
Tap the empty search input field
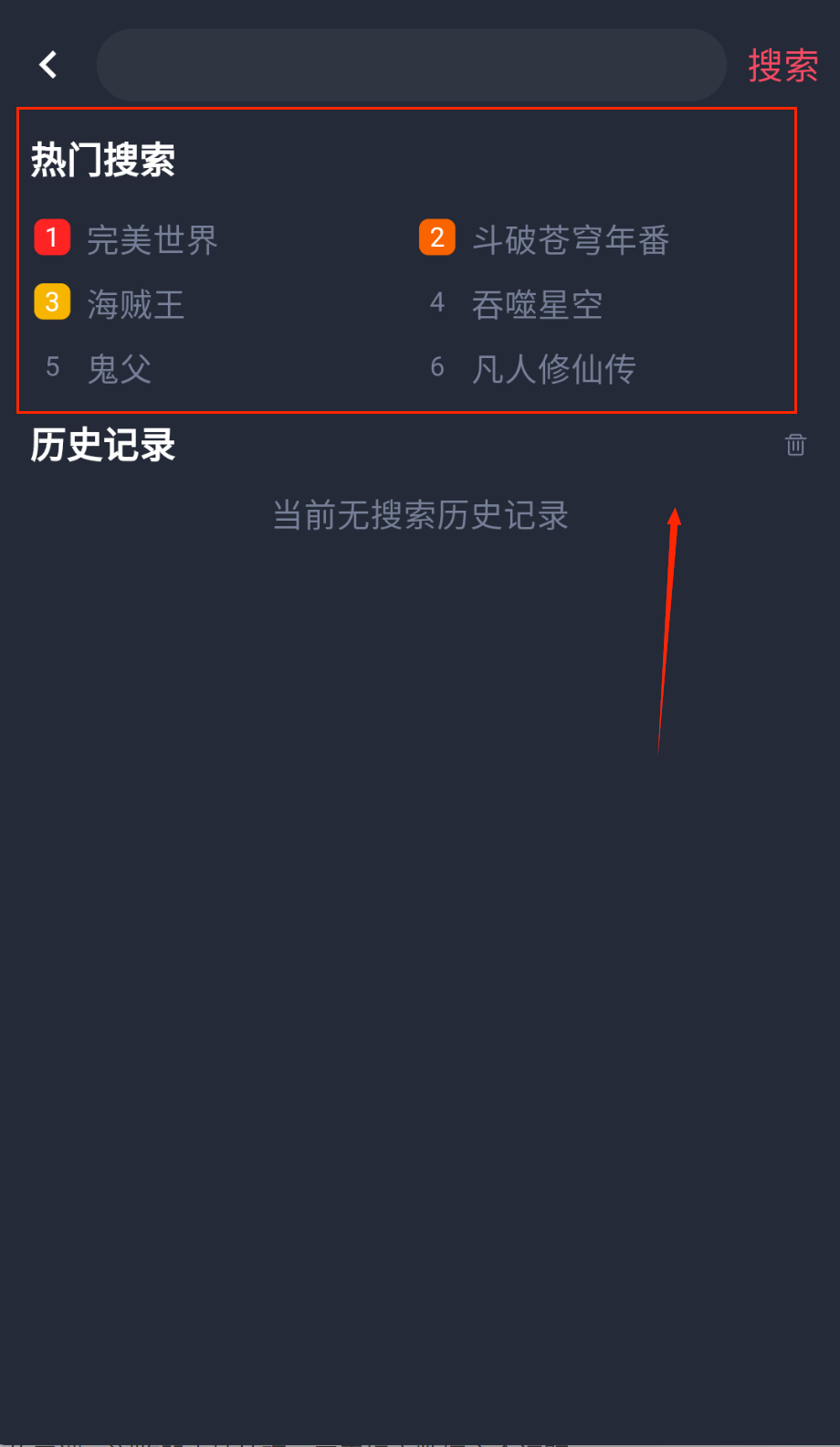[x=411, y=65]
